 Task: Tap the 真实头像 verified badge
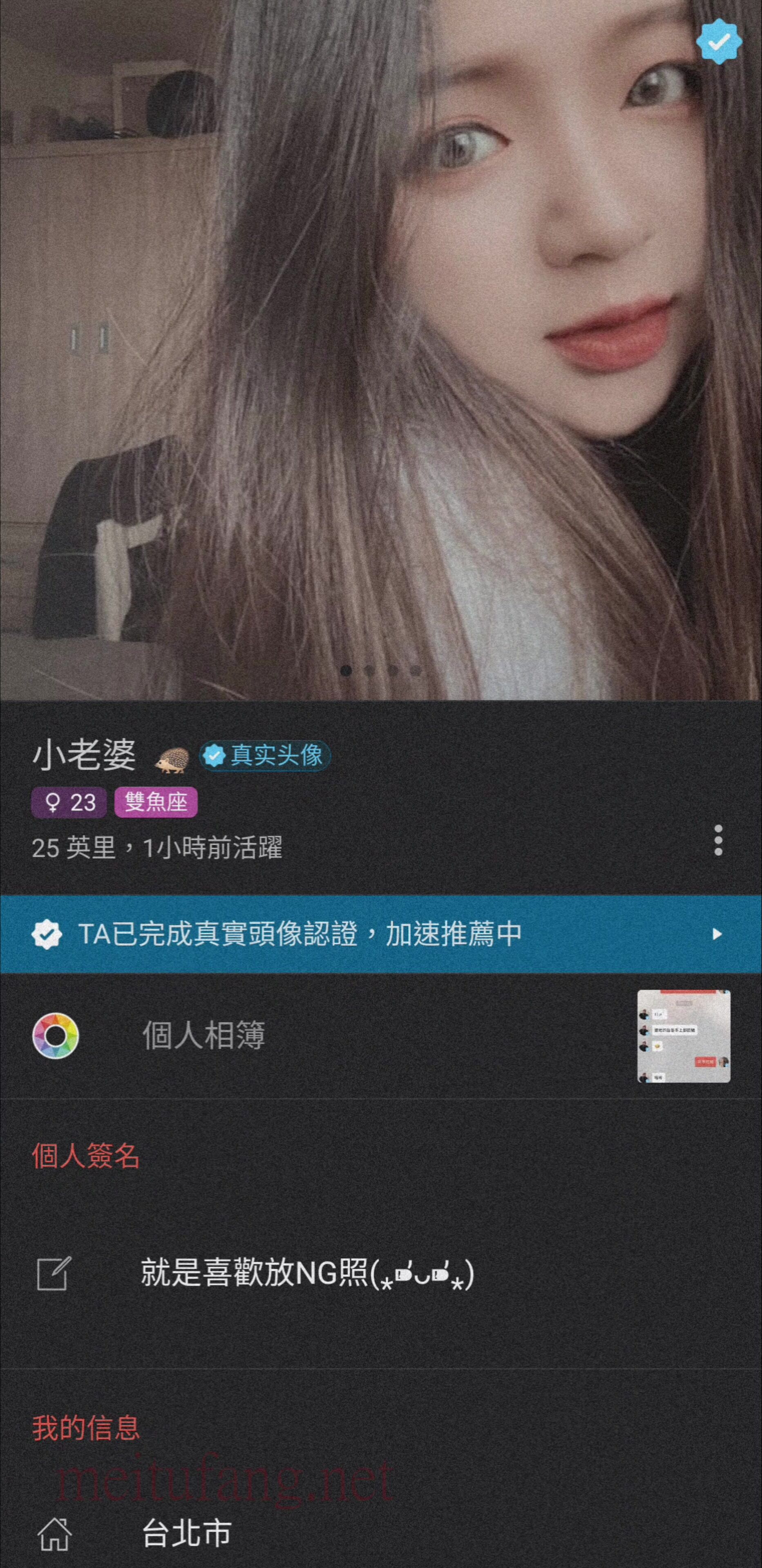coord(266,755)
